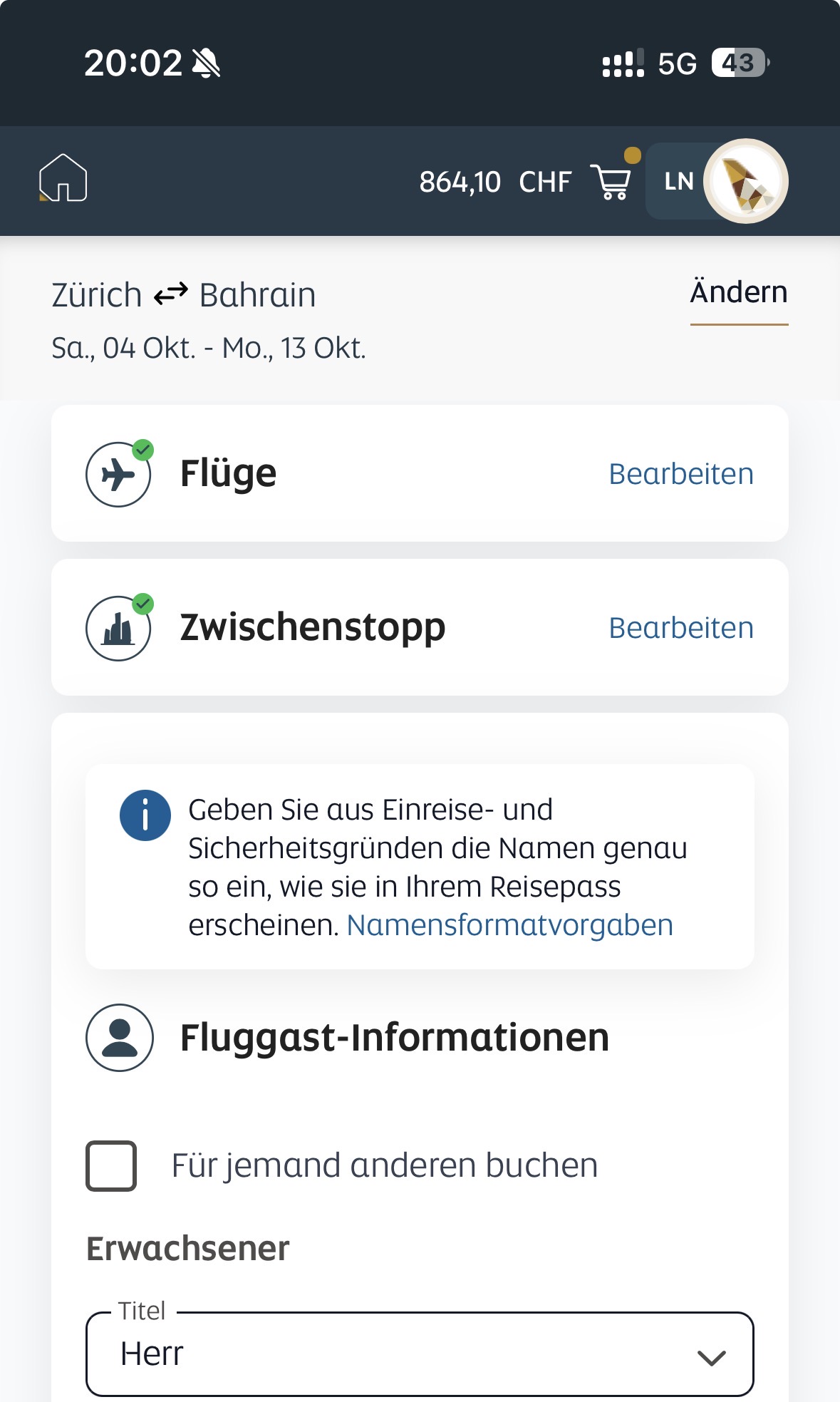This screenshot has width=840, height=1402.
Task: Open the Namensformatvorgaben link
Action: pos(509,925)
